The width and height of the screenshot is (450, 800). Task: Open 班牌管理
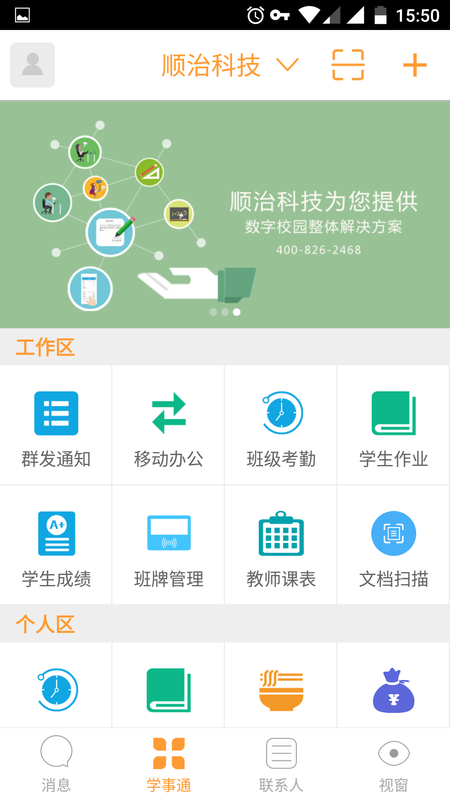168,545
